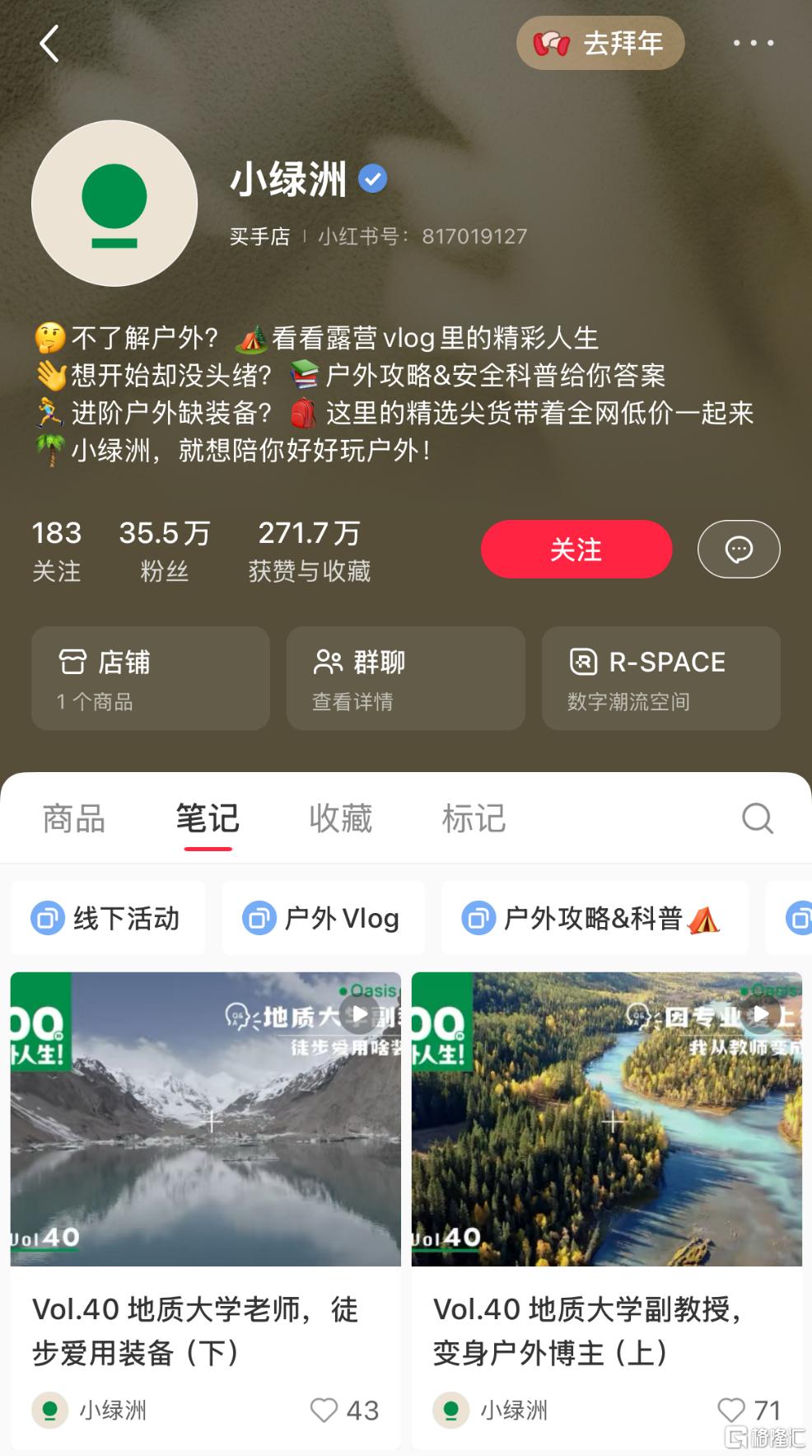Select the 户外攻略&科普 collection chip

pyautogui.click(x=594, y=918)
